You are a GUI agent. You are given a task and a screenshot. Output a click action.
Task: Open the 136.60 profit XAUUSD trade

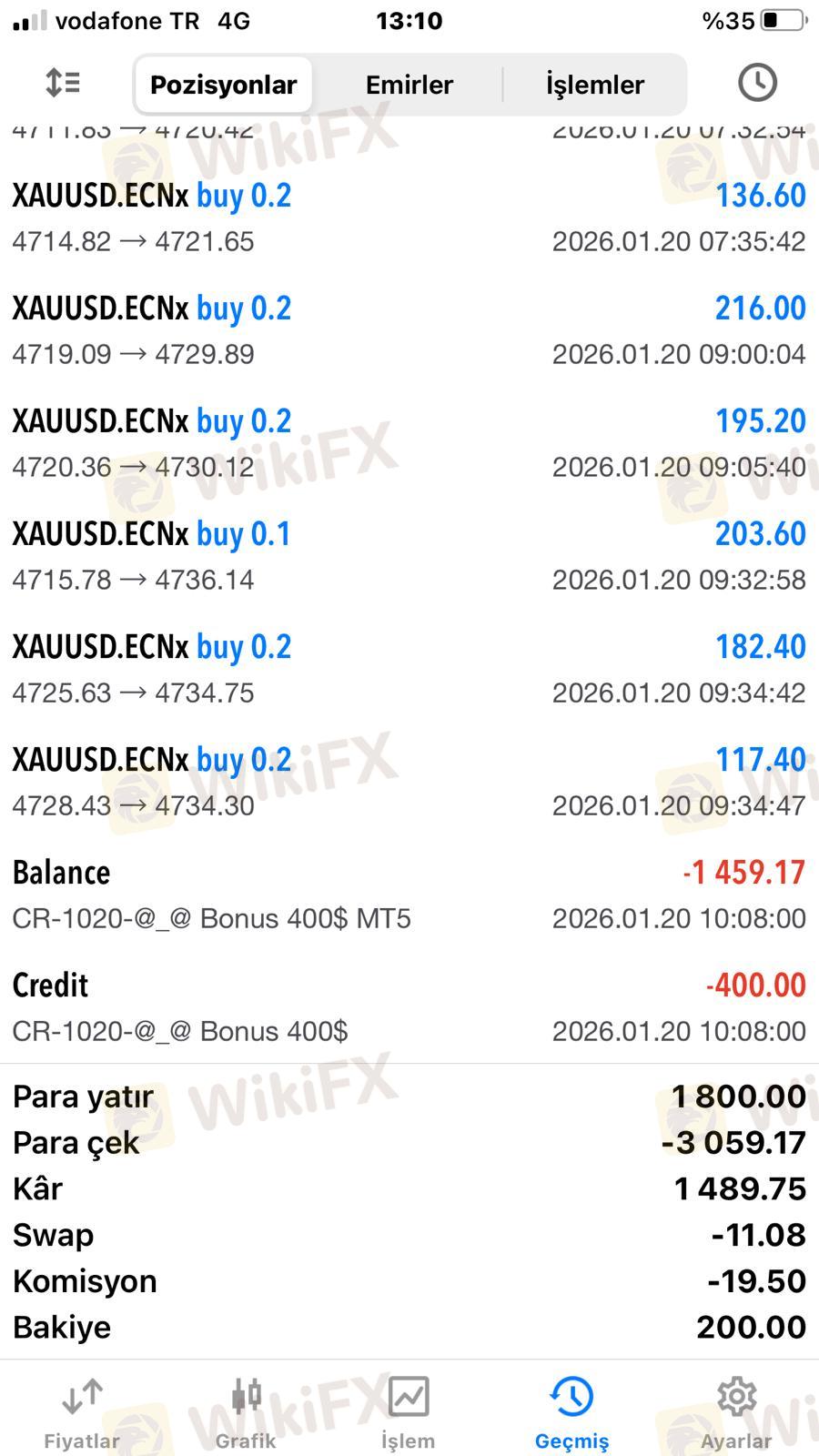click(x=409, y=218)
